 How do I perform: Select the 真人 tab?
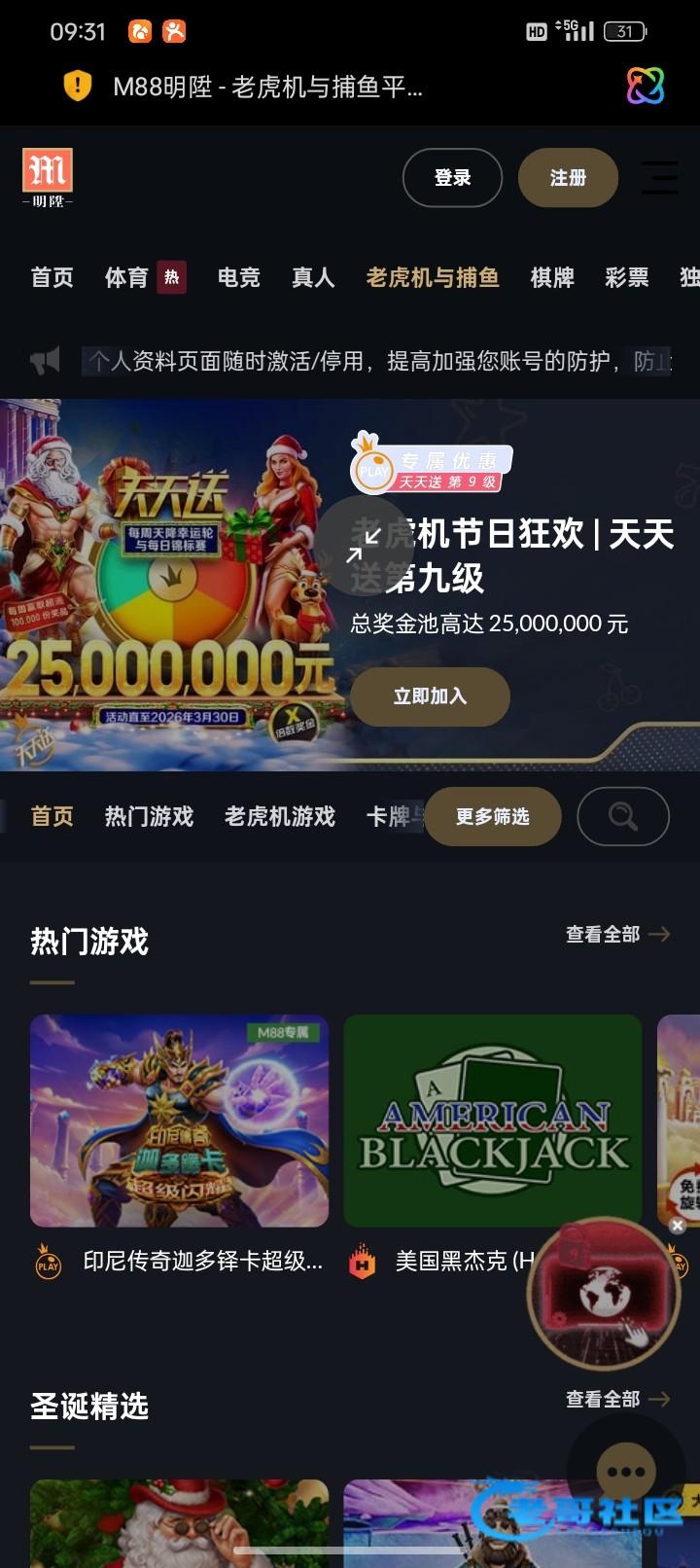coord(313,277)
